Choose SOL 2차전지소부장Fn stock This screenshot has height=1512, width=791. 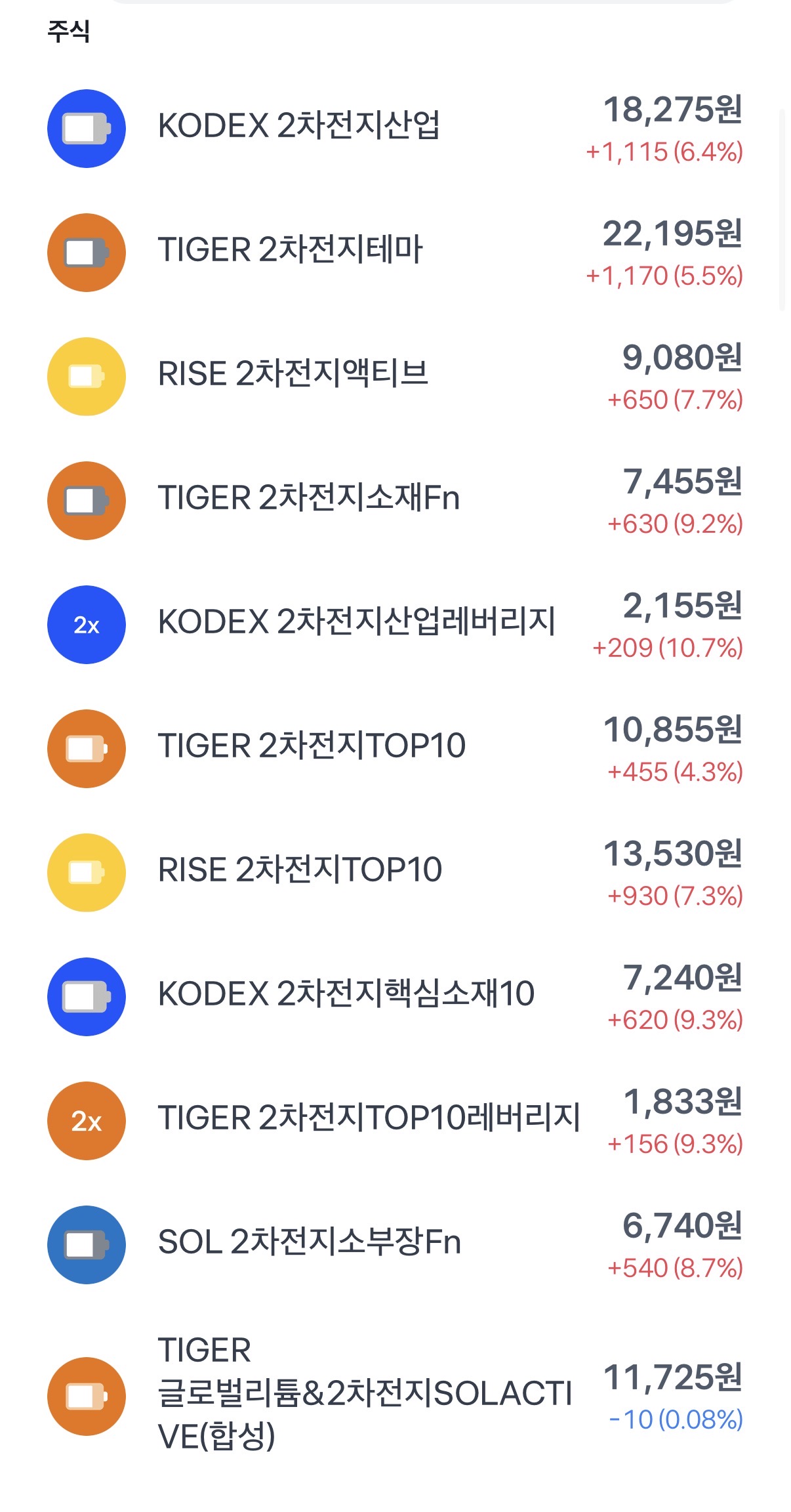point(310,1242)
